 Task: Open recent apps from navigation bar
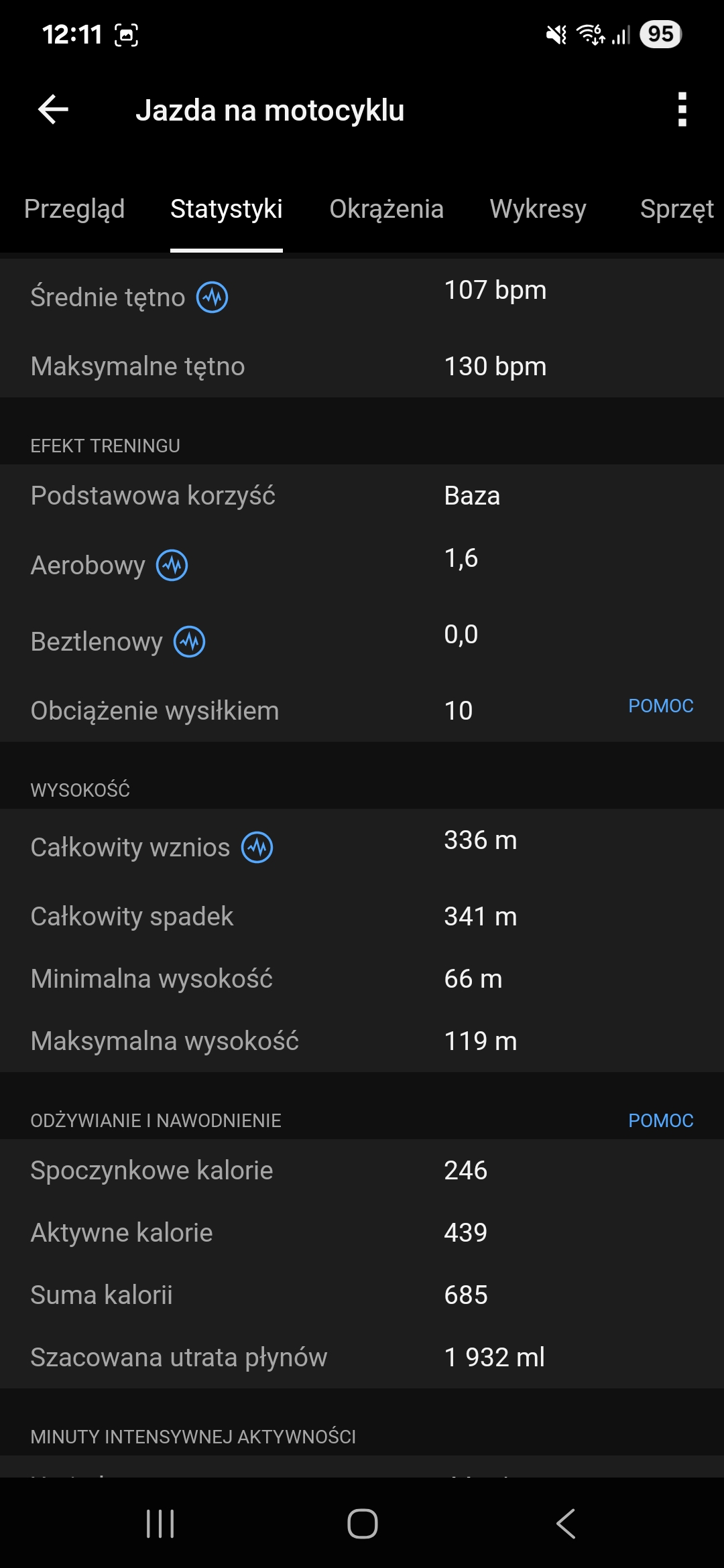click(x=160, y=1523)
